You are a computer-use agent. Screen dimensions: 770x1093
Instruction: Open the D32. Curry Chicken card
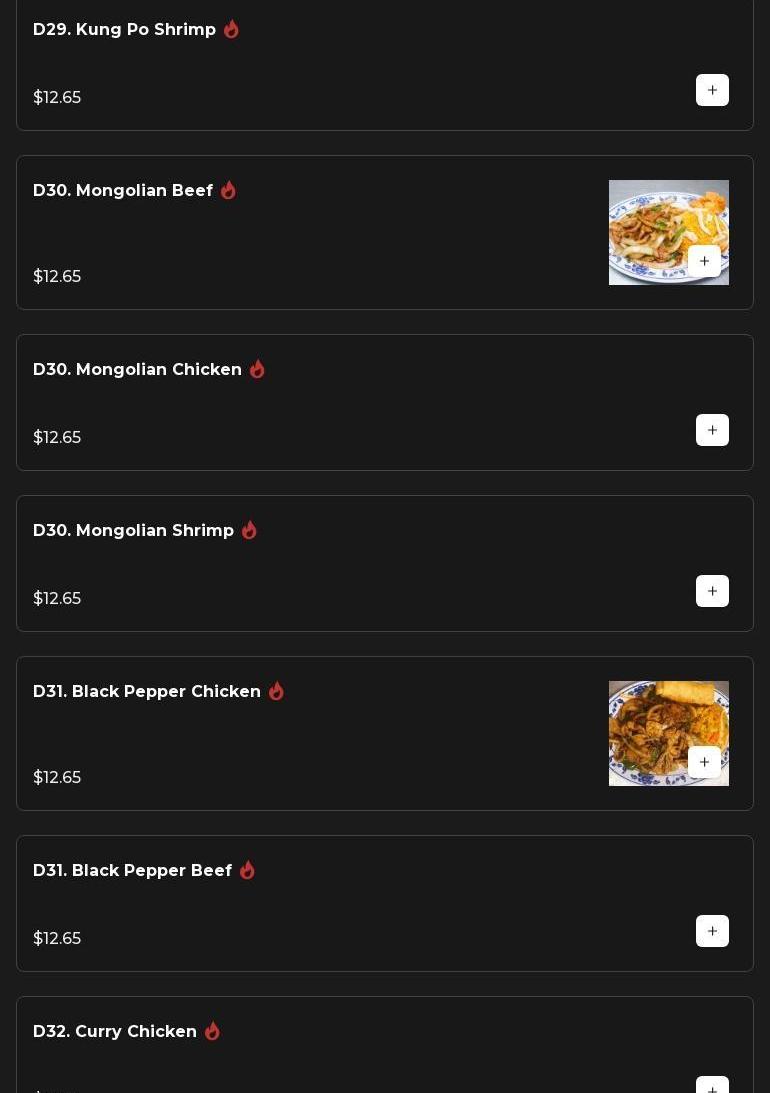[115, 1032]
